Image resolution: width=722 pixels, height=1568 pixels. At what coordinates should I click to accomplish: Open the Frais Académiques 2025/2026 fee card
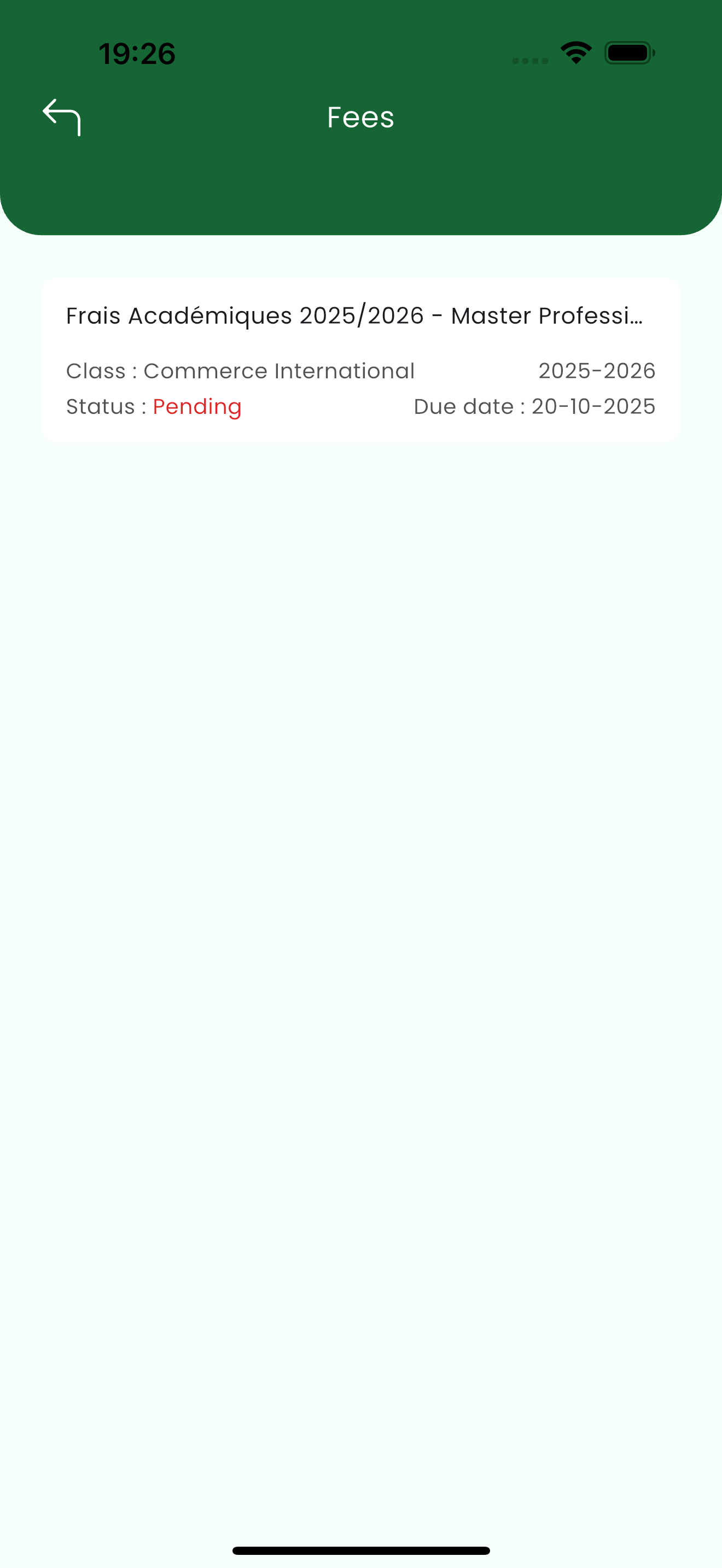361,360
